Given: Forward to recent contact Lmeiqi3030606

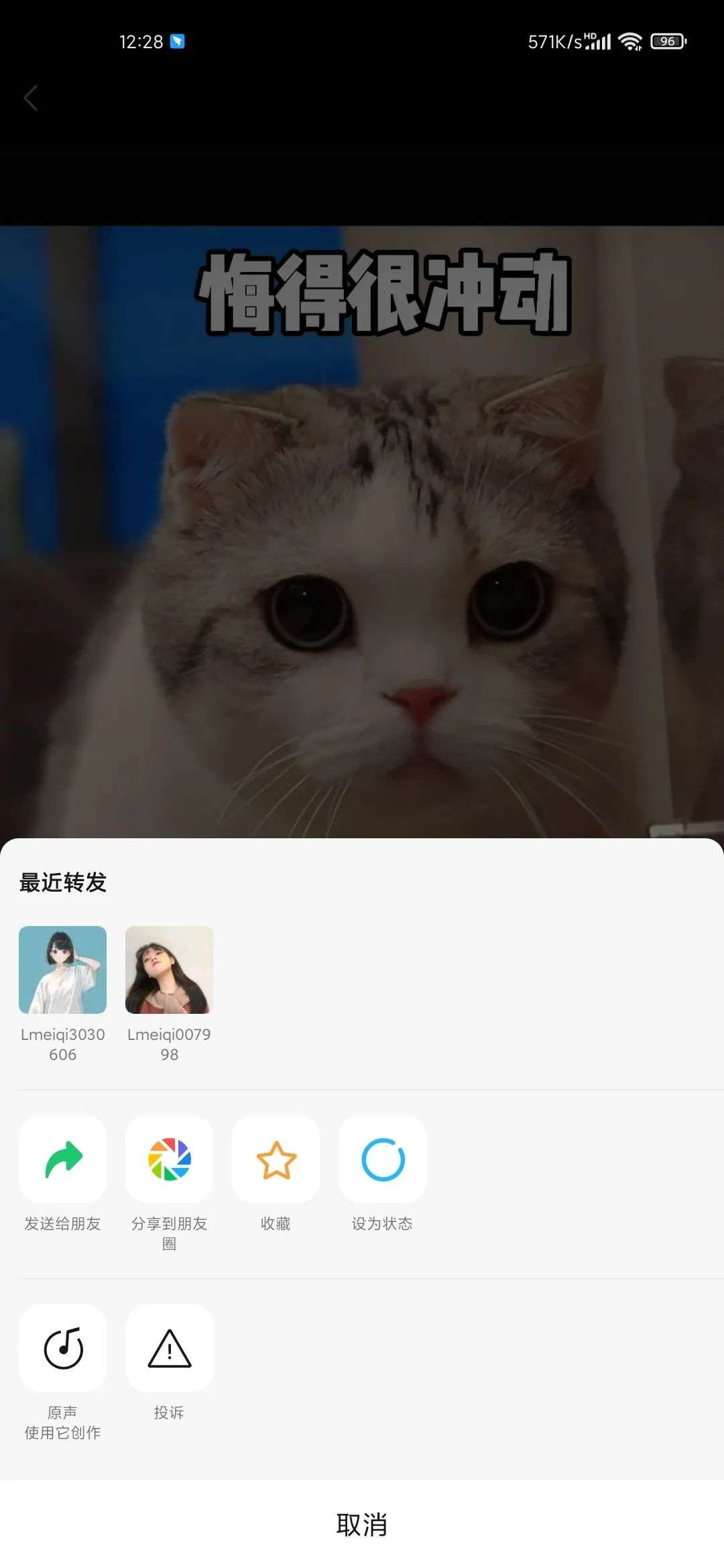Looking at the screenshot, I should coord(62,970).
